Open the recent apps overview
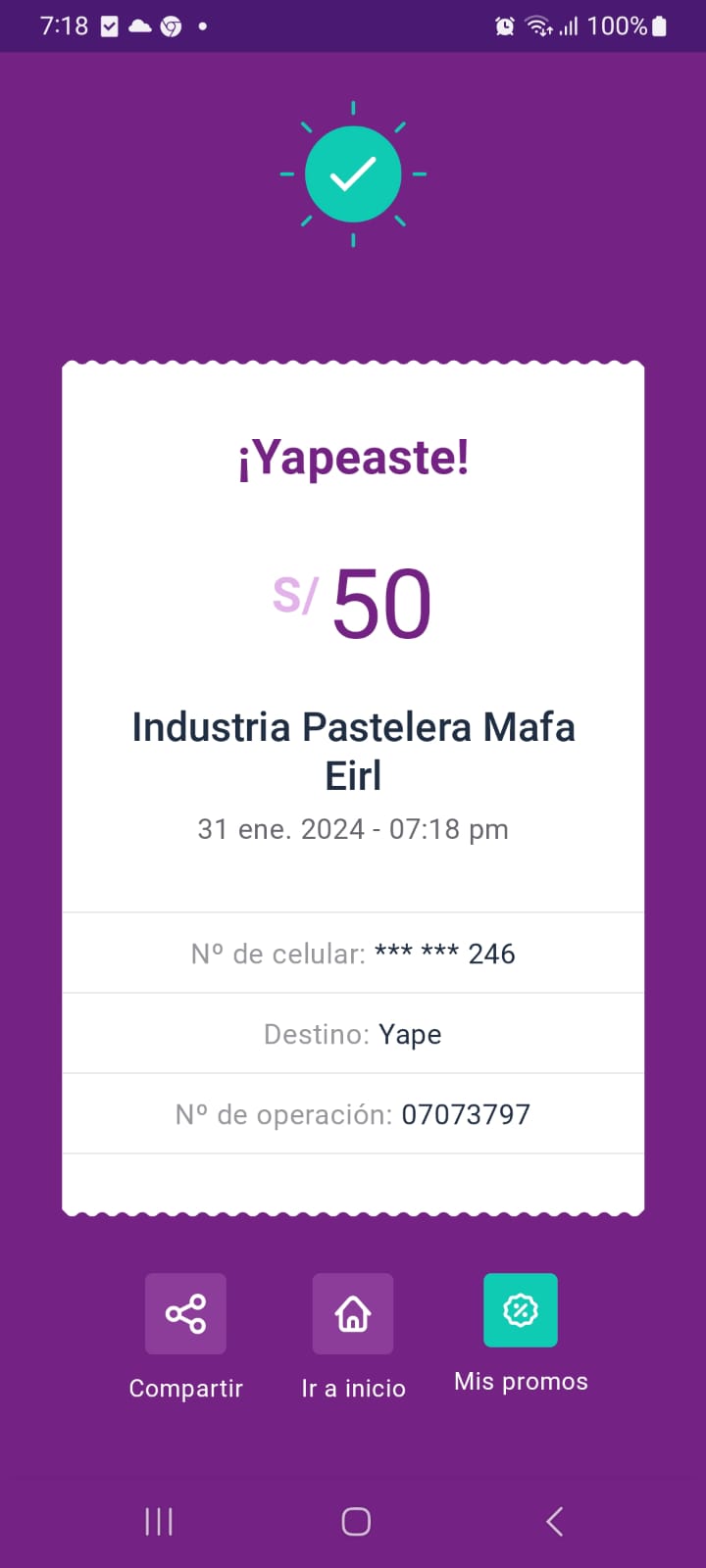706x1568 pixels. pos(159,1521)
